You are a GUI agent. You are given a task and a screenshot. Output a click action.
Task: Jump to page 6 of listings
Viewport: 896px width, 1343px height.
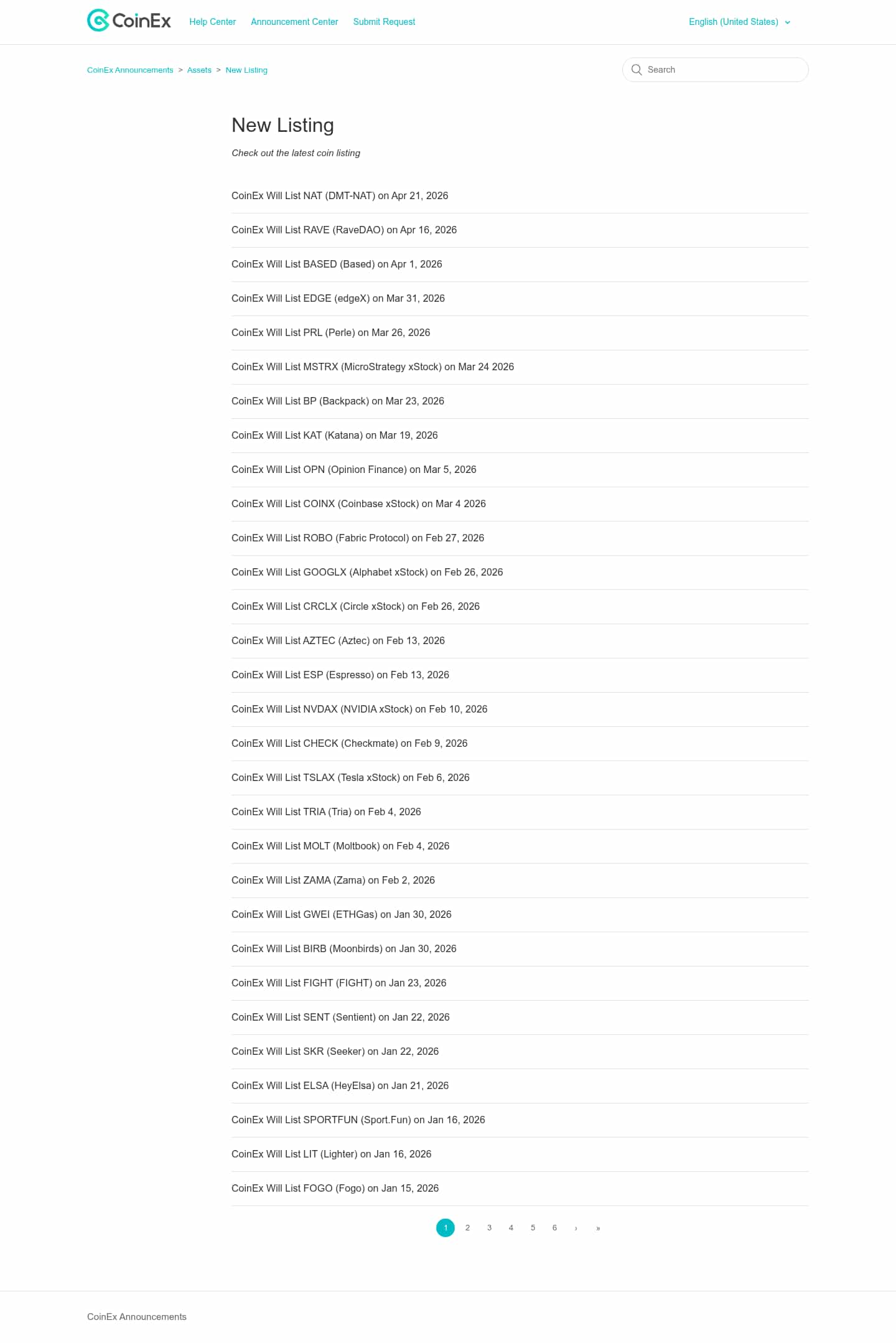pos(554,1228)
